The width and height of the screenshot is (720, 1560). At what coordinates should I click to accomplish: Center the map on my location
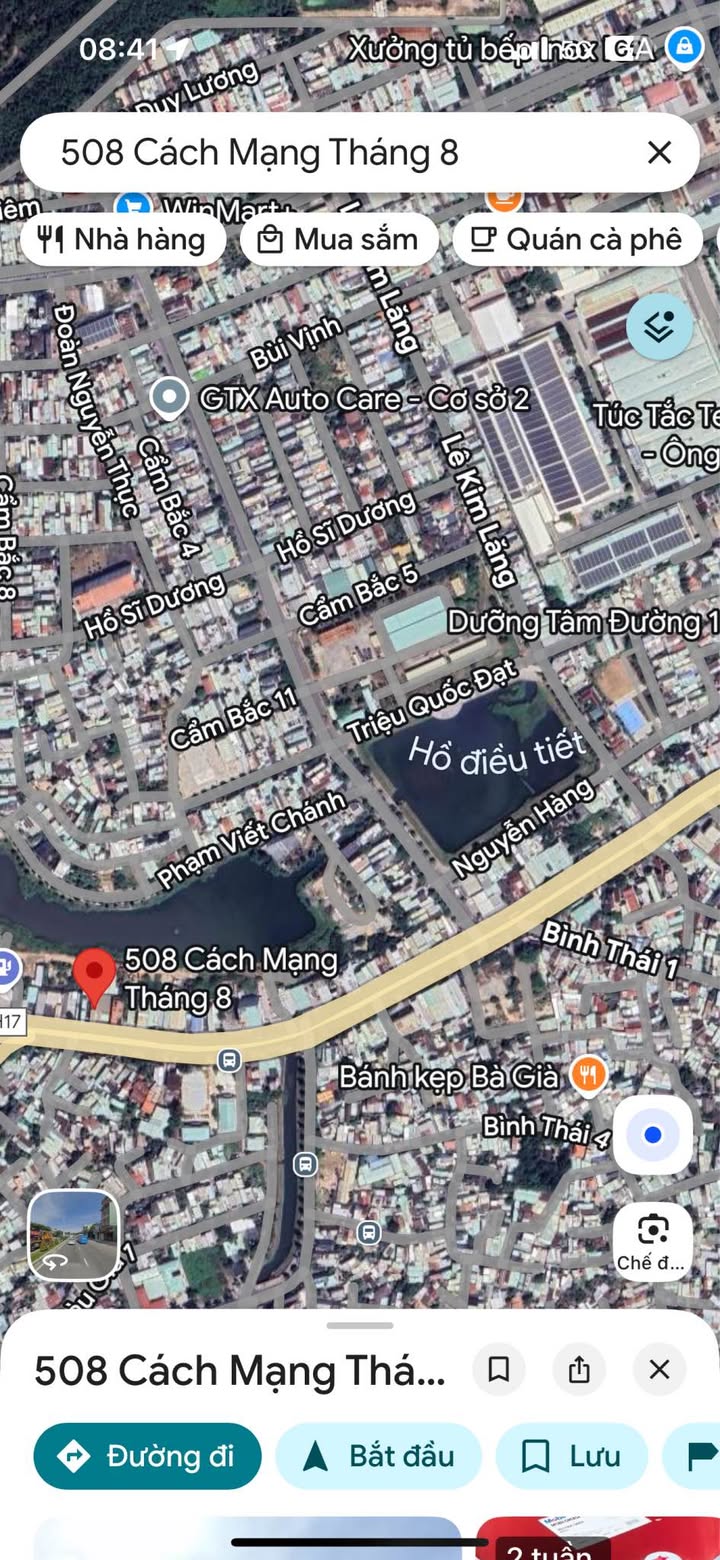tap(653, 1135)
